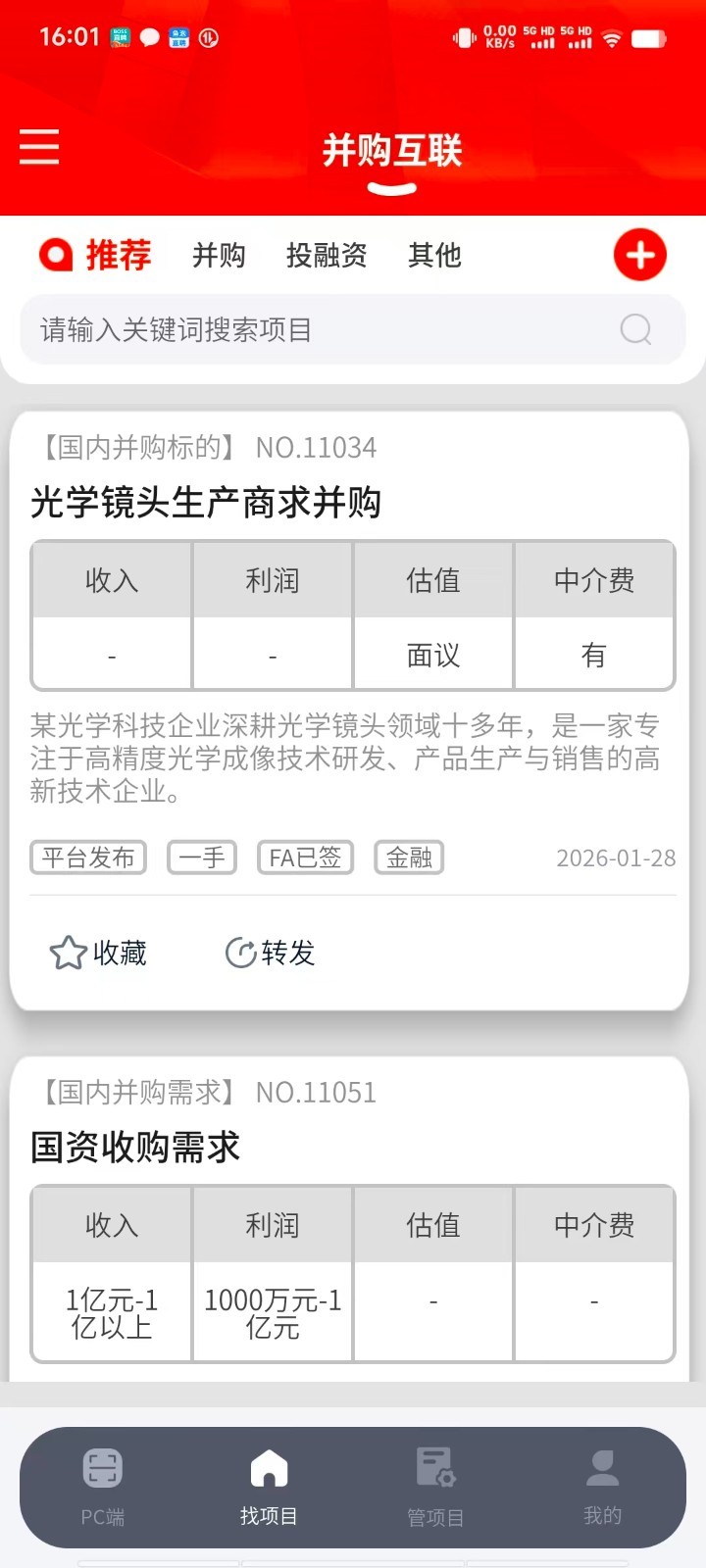The width and height of the screenshot is (706, 1568).
Task: 收藏 the optical lens project
Action: (x=98, y=953)
